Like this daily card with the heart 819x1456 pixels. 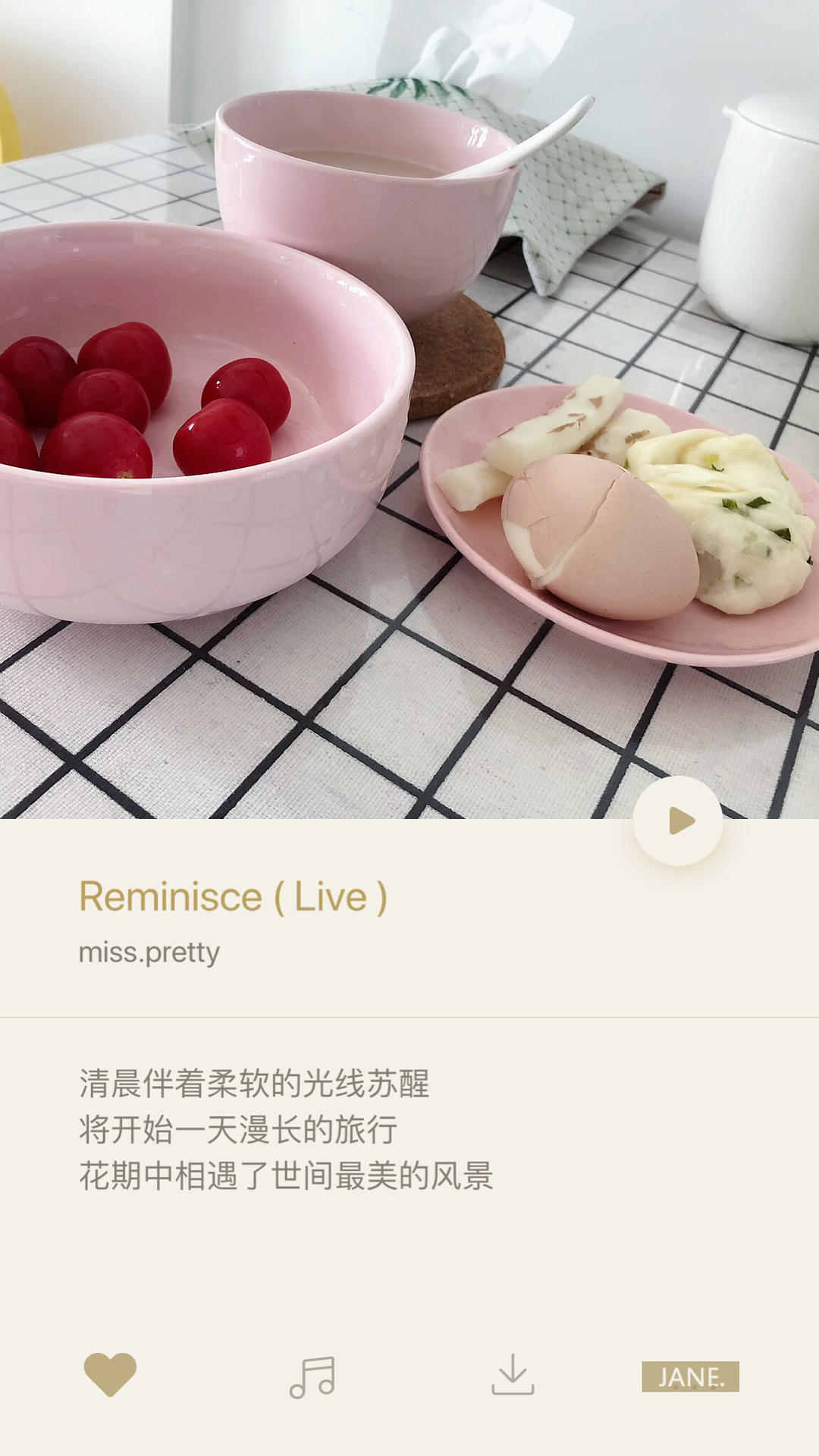click(x=110, y=1374)
